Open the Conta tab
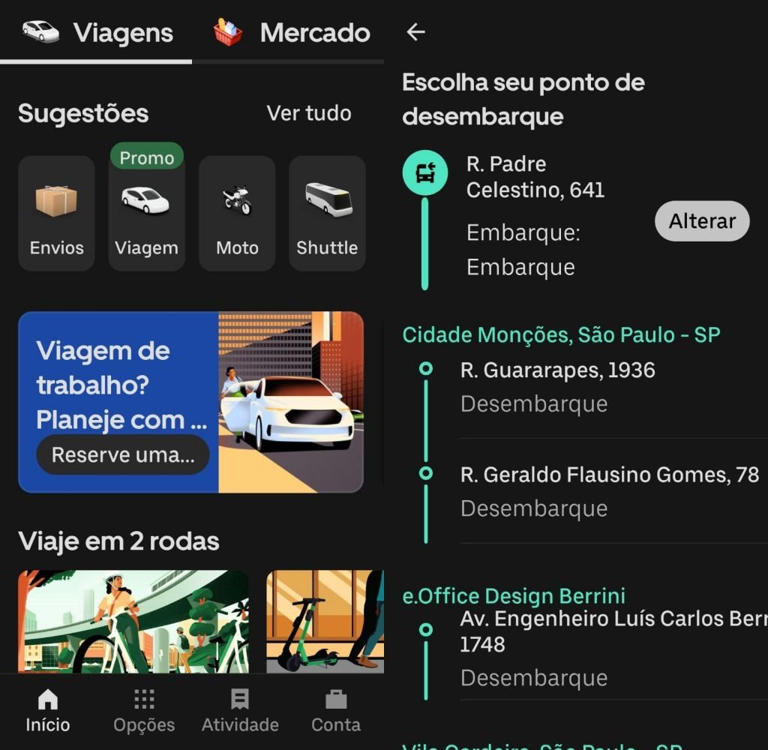Viewport: 768px width, 750px height. coord(336,711)
